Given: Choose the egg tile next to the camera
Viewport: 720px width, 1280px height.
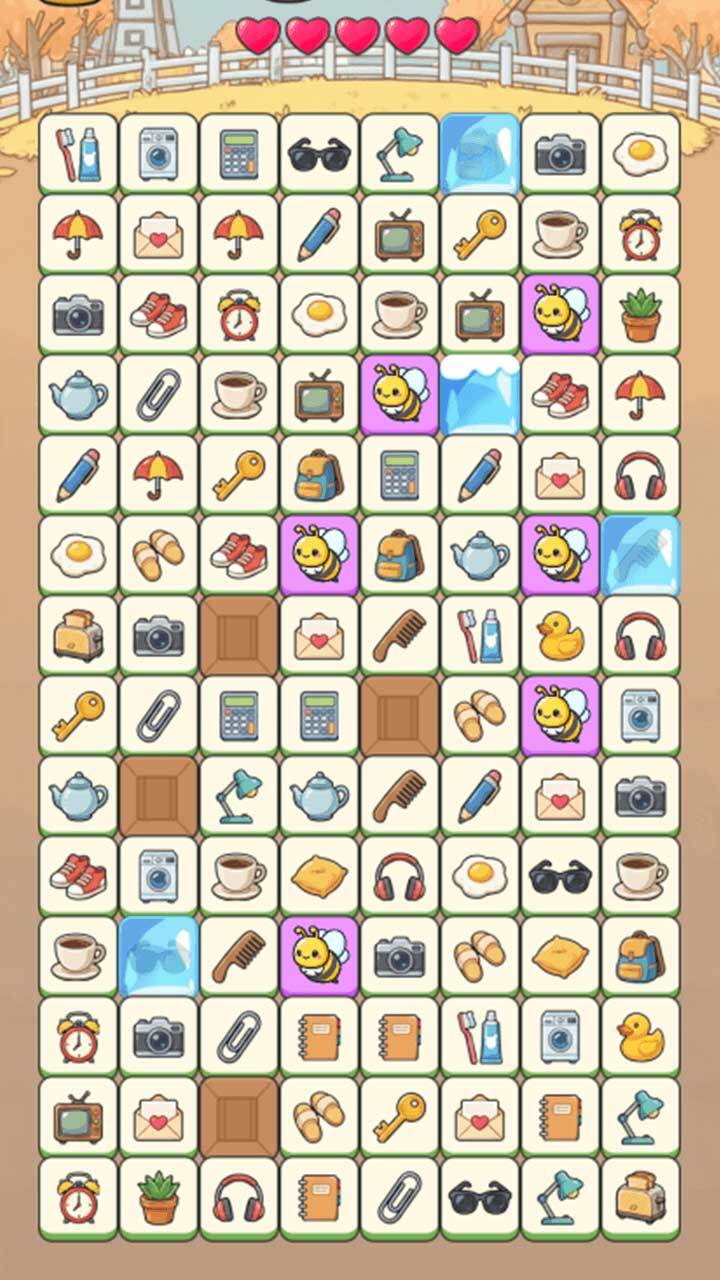Looking at the screenshot, I should 640,154.
